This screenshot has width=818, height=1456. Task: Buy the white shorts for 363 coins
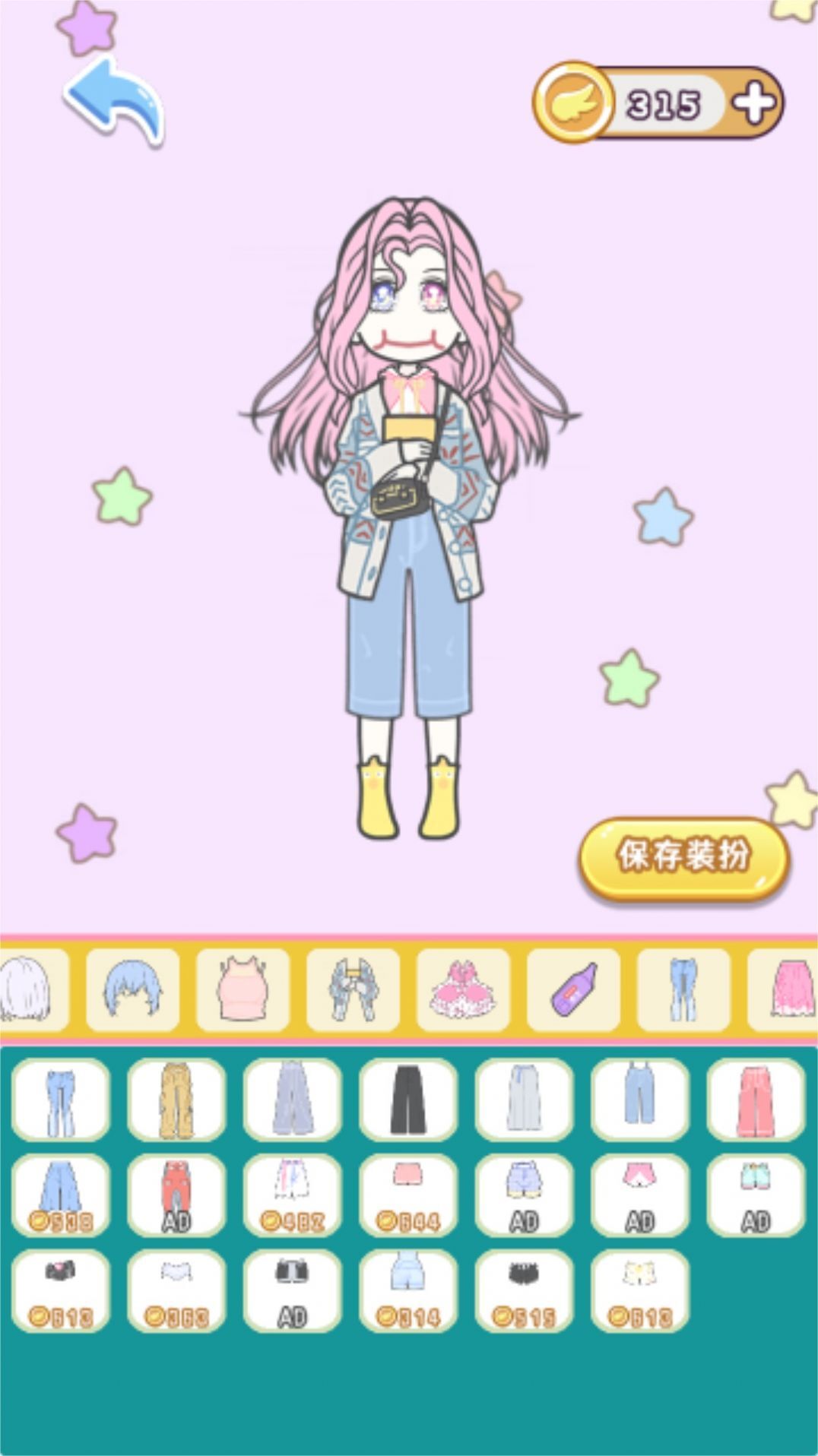tap(176, 1290)
